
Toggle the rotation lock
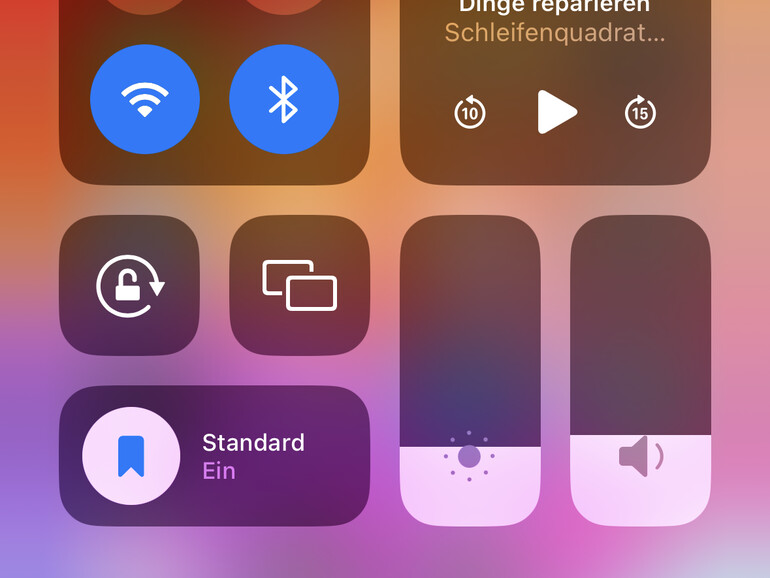(x=130, y=286)
